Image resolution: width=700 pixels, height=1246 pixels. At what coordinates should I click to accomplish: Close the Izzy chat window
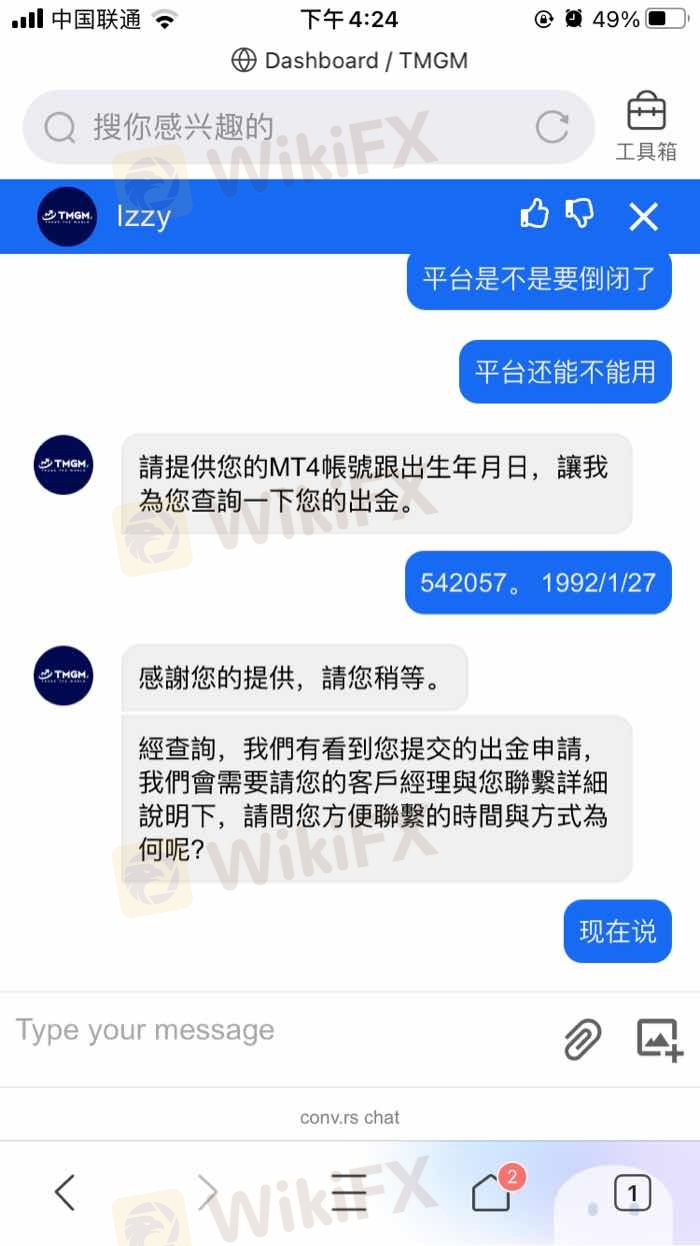pyautogui.click(x=643, y=216)
